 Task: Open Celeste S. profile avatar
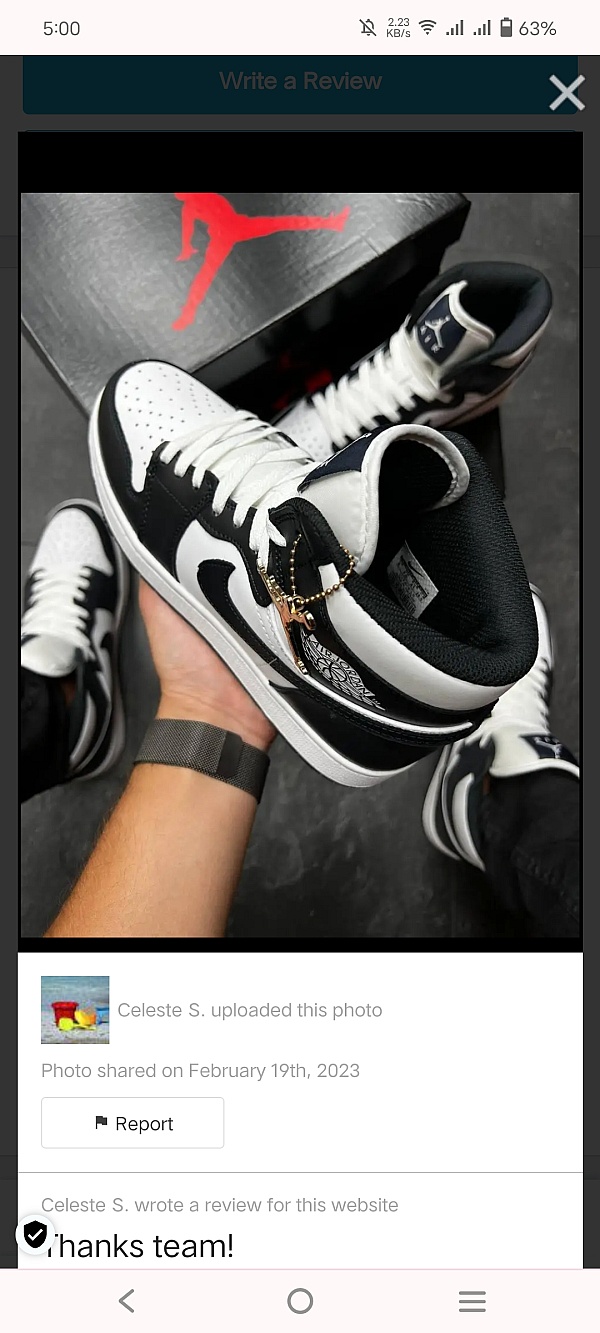75,1010
